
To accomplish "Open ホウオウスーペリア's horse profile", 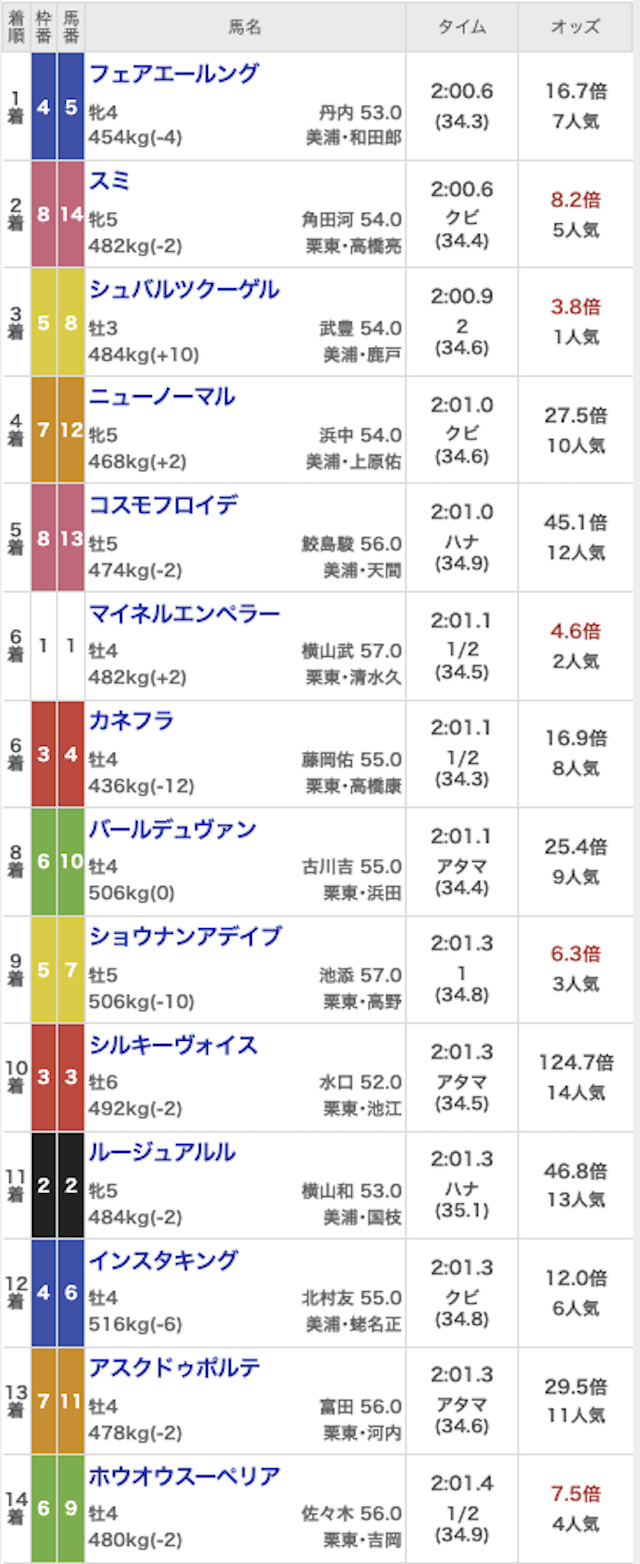I will click(x=185, y=1478).
